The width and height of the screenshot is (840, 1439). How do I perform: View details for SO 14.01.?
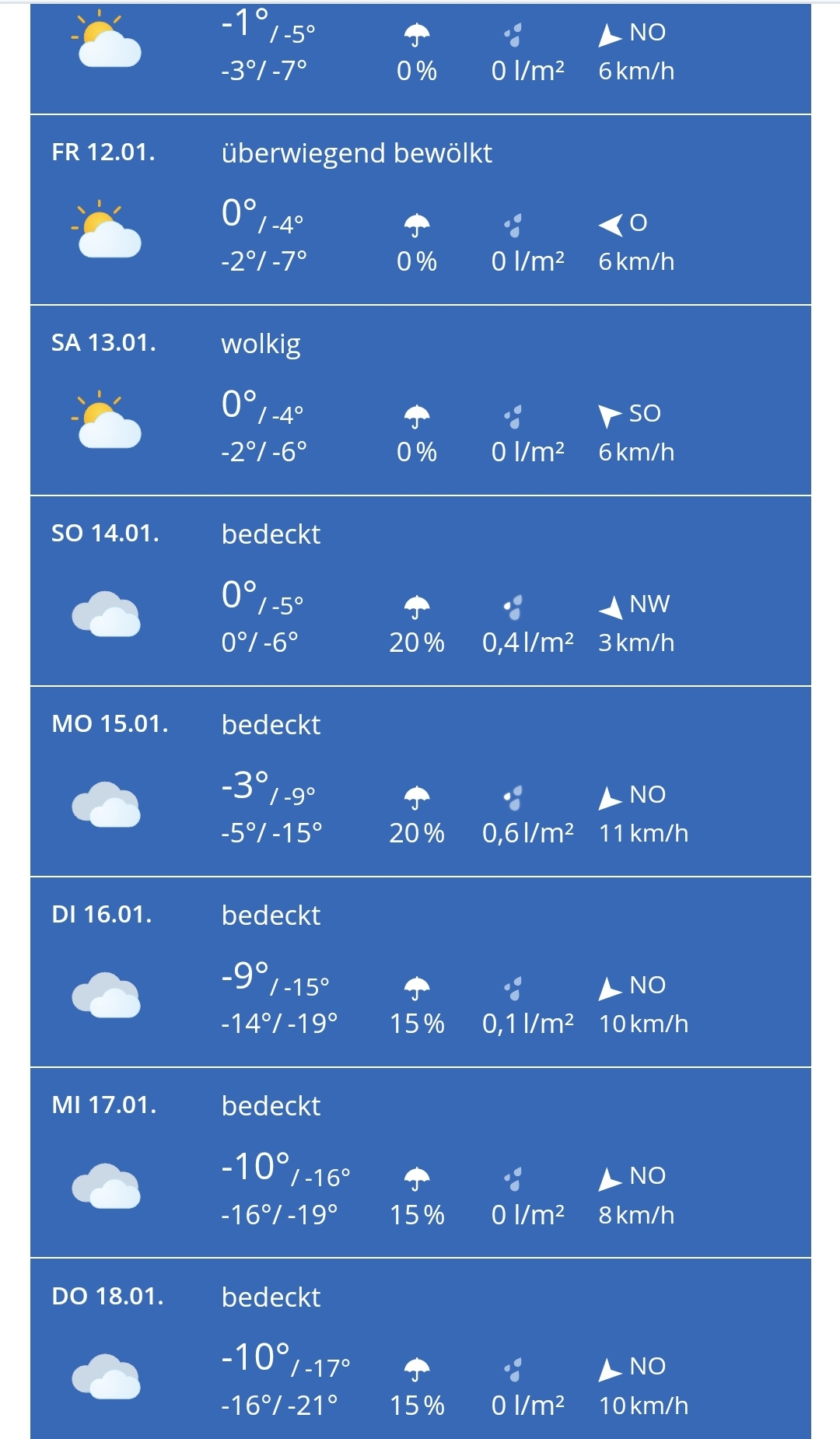click(420, 591)
